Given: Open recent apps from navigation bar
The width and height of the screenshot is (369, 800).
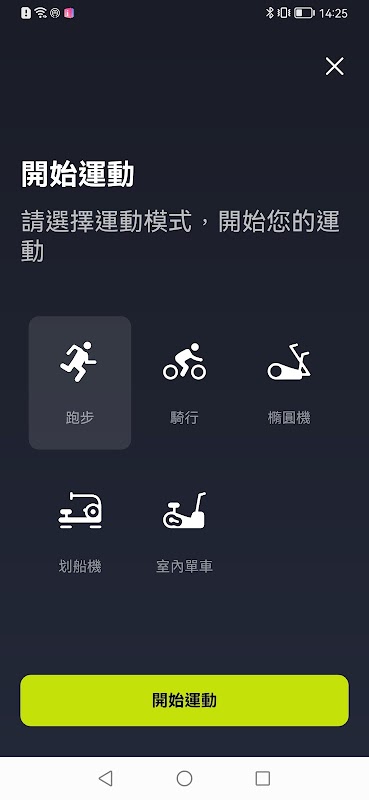Looking at the screenshot, I should click(x=262, y=778).
